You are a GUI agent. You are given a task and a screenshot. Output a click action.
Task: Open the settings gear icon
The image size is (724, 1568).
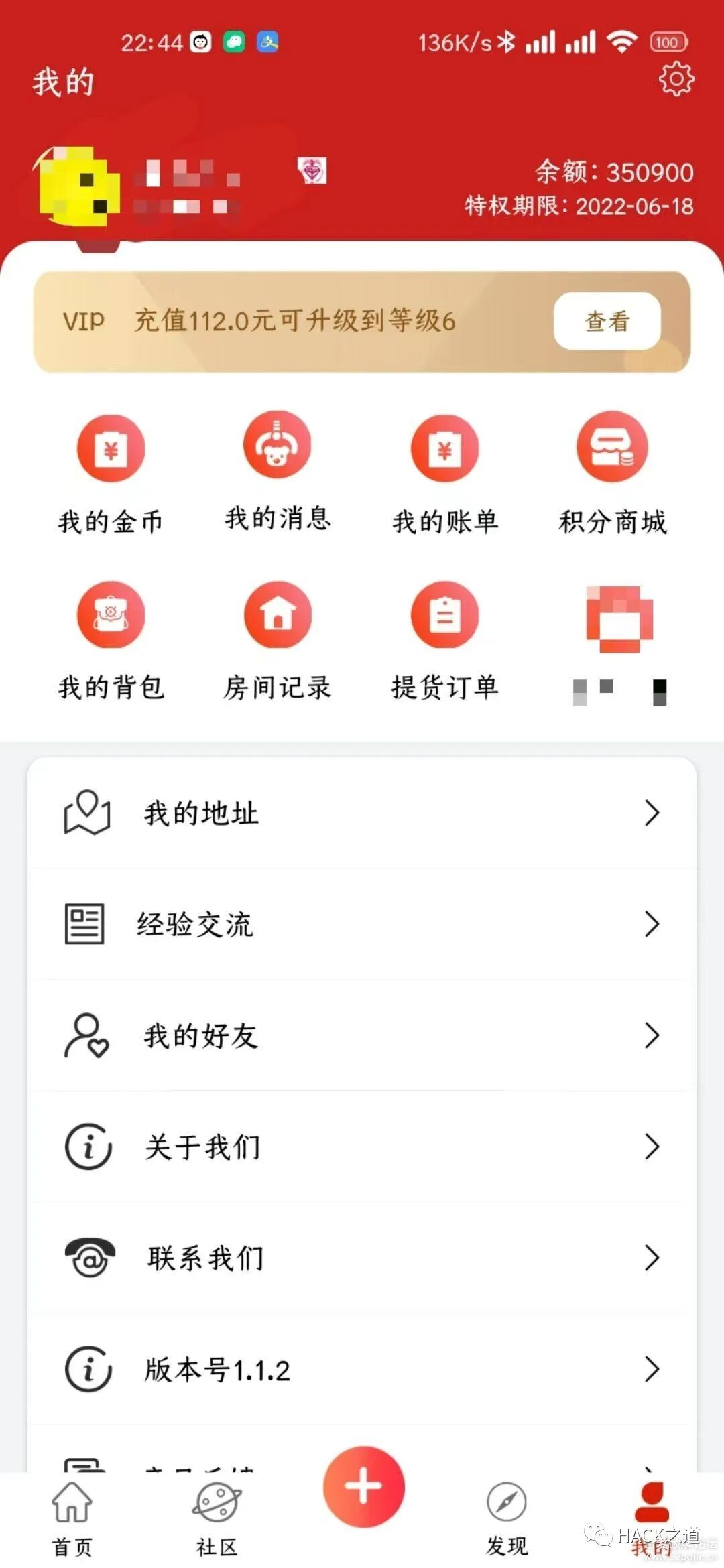pyautogui.click(x=676, y=79)
